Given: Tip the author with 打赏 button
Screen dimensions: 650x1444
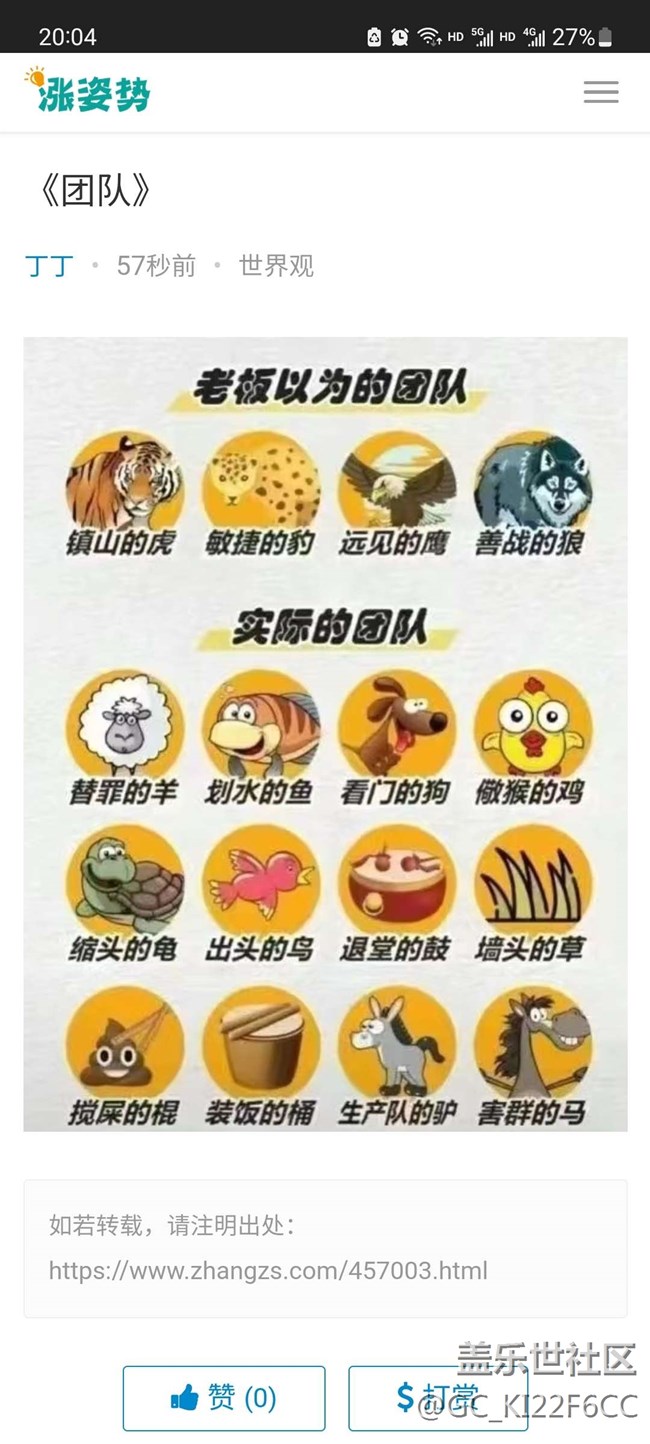Looking at the screenshot, I should [x=438, y=1397].
